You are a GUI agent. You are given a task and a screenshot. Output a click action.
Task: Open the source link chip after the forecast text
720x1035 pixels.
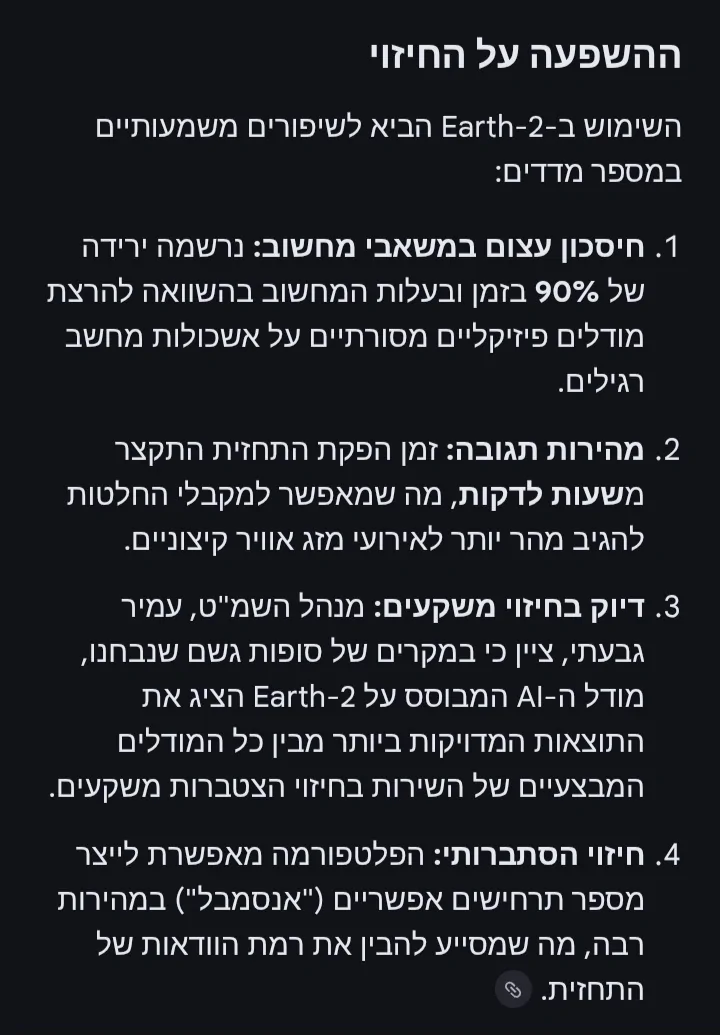[x=513, y=990]
